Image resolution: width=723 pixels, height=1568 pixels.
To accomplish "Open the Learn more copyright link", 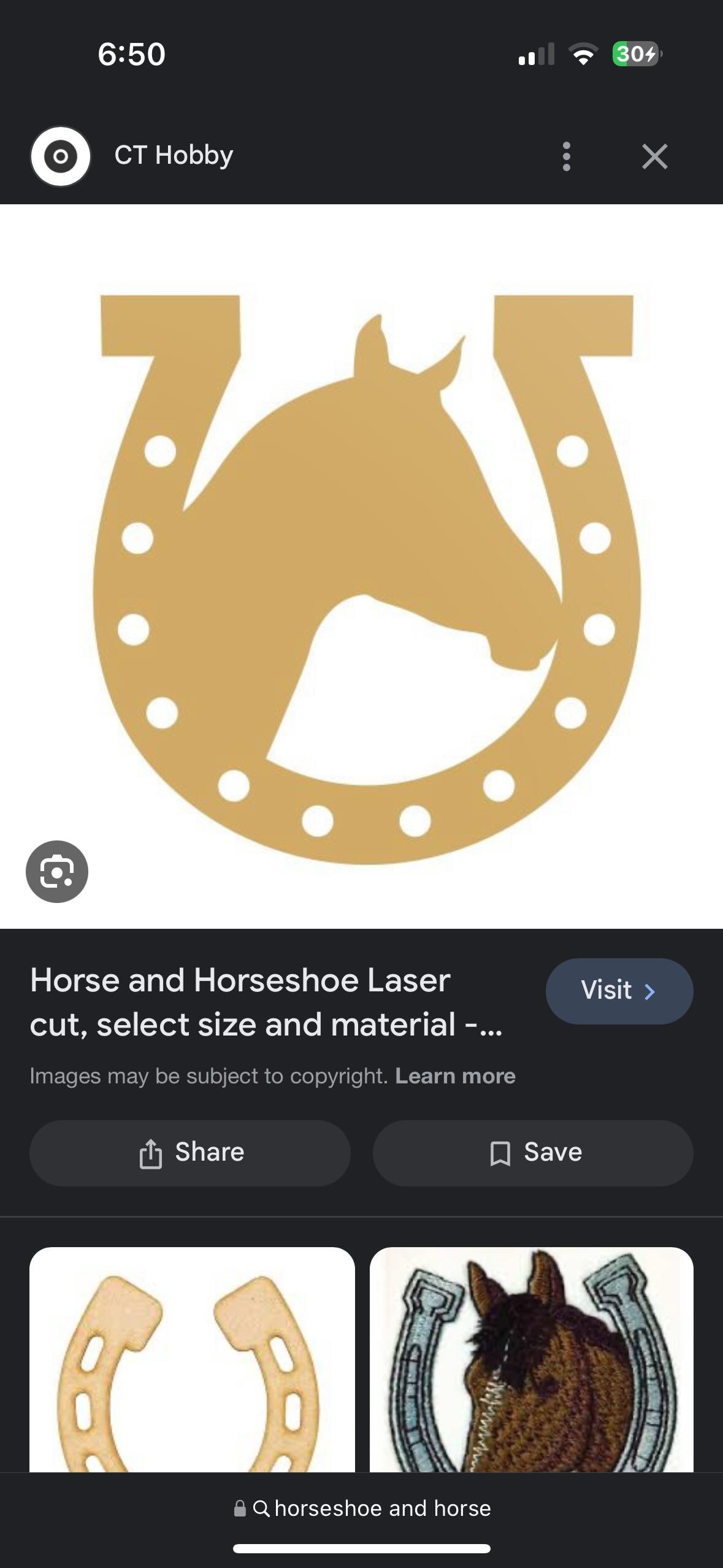I will tap(455, 1076).
